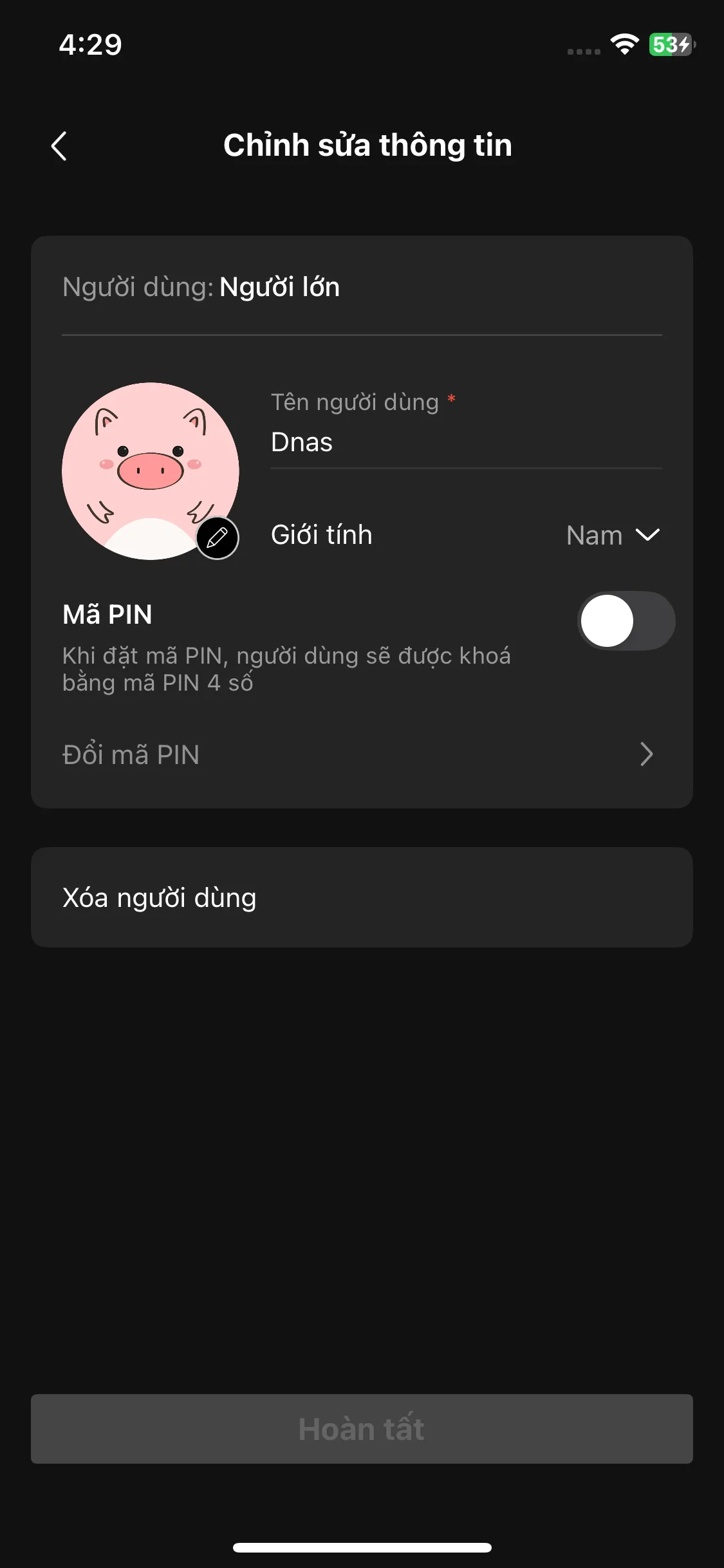Tap the Hoàn tất button
This screenshot has height=1568, width=724.
tap(362, 1428)
